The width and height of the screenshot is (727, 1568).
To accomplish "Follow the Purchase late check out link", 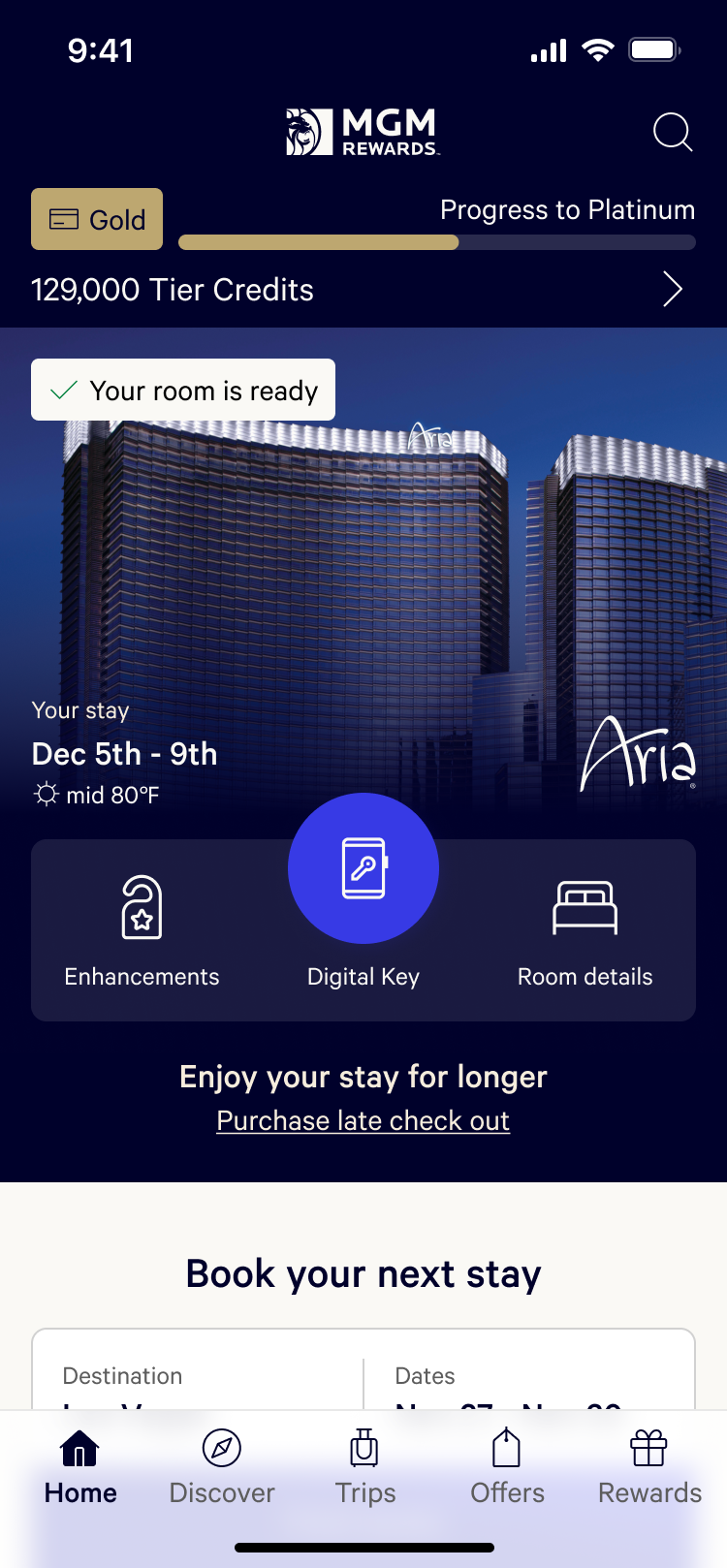I will click(x=363, y=1120).
